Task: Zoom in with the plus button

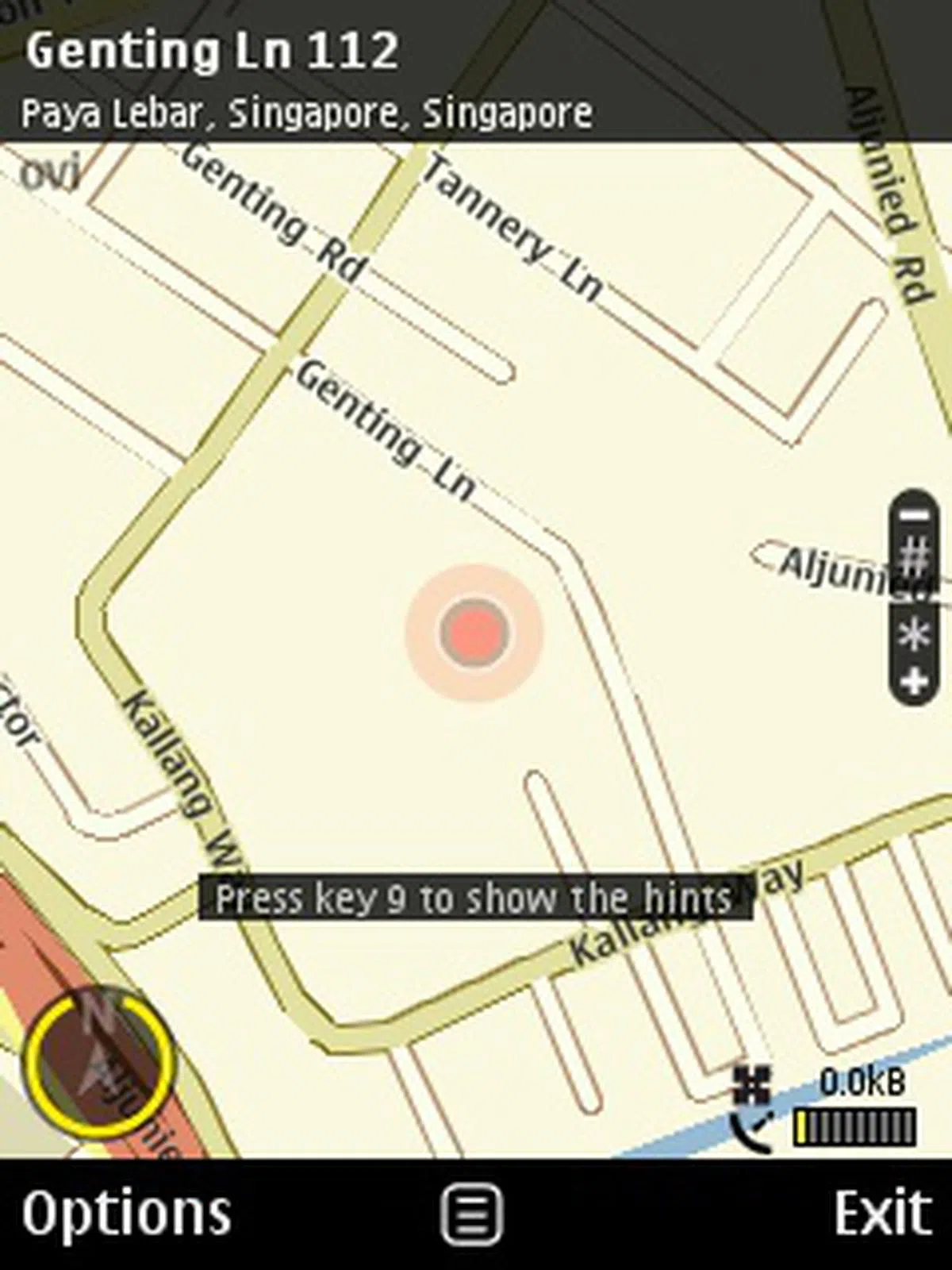Action: [x=915, y=681]
